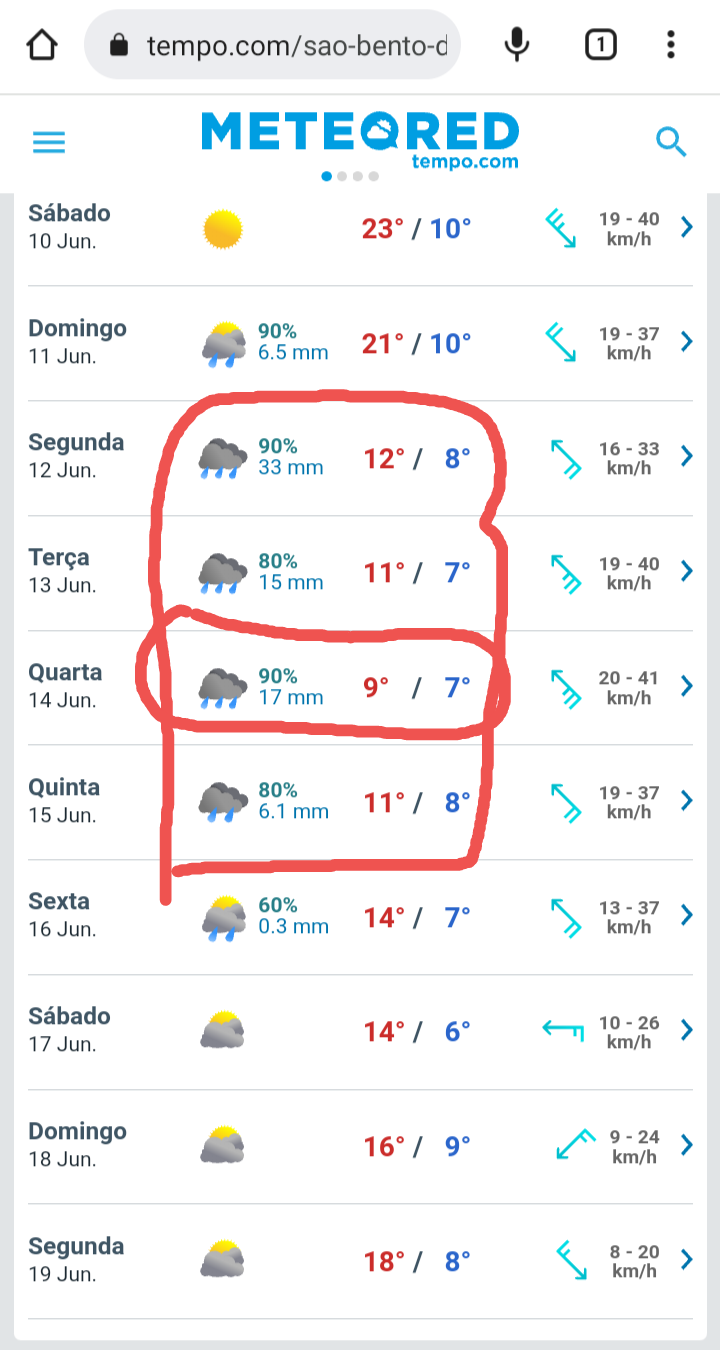Start voice search with the microphone

point(517,44)
